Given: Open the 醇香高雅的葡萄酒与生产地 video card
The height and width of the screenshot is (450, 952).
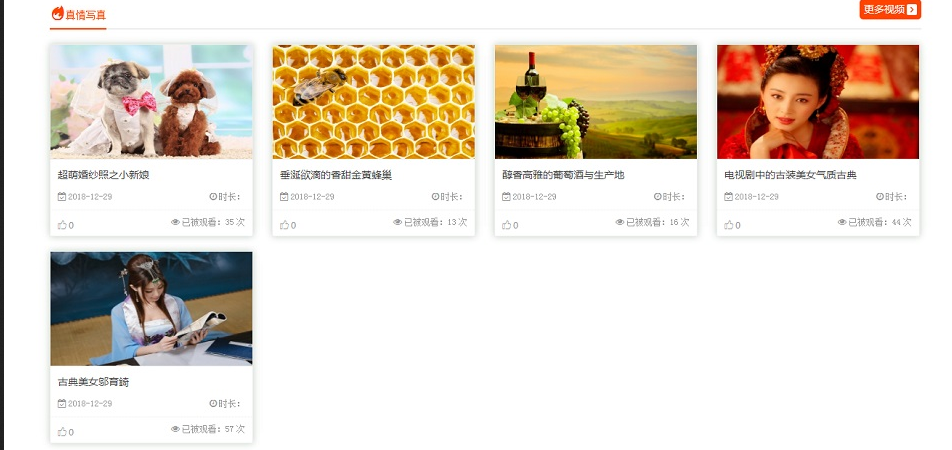Looking at the screenshot, I should click(595, 102).
